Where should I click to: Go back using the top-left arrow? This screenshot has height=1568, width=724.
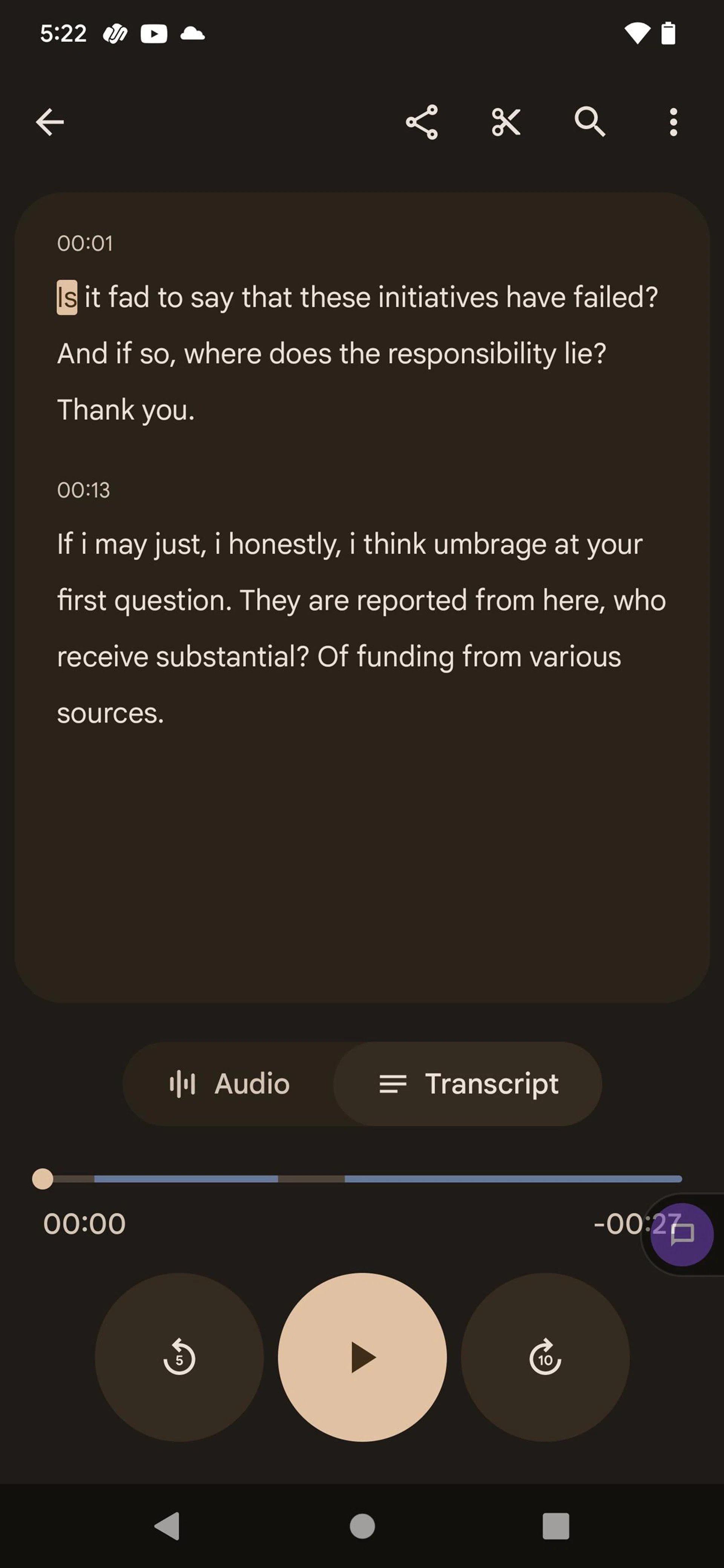point(50,122)
